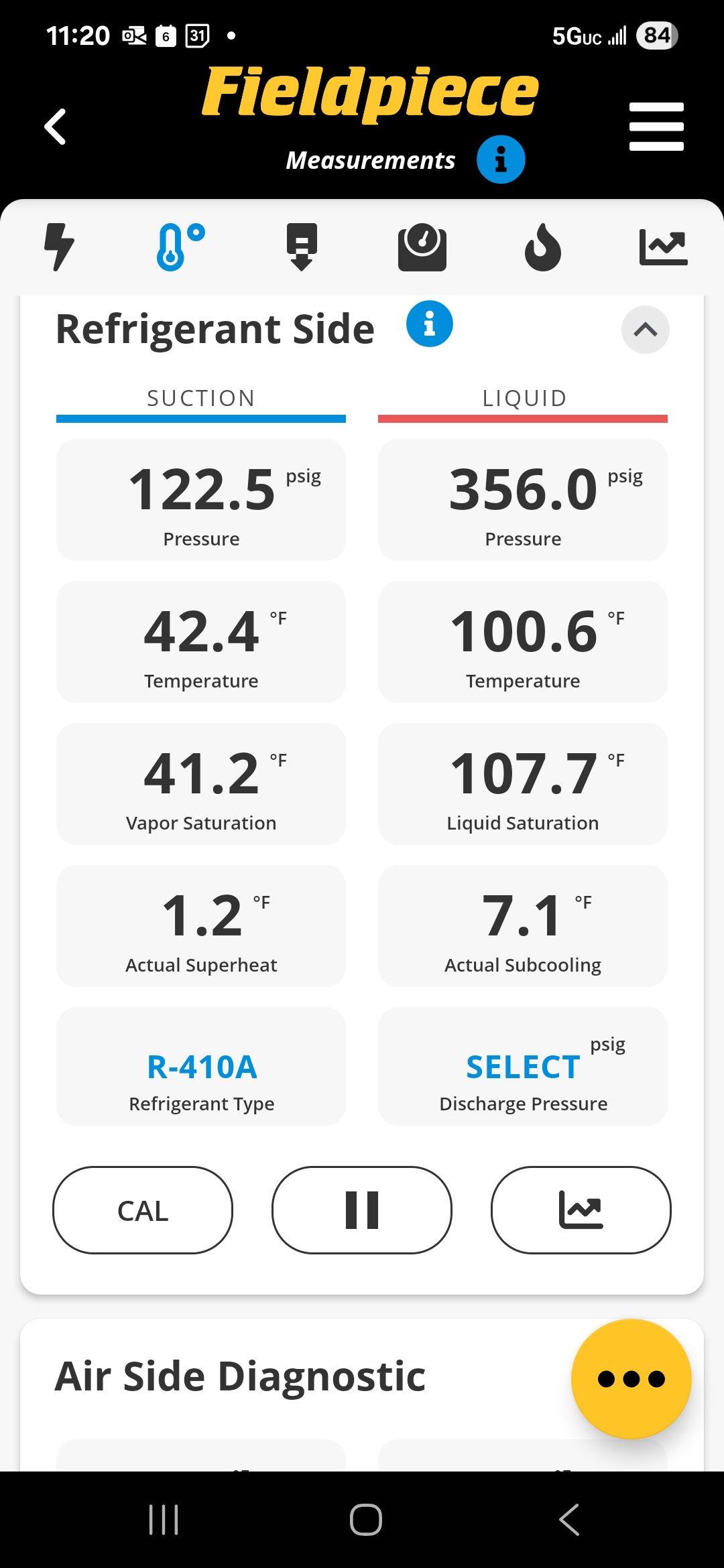This screenshot has width=724, height=1568.
Task: Open Measurements info icon
Action: coord(501,159)
